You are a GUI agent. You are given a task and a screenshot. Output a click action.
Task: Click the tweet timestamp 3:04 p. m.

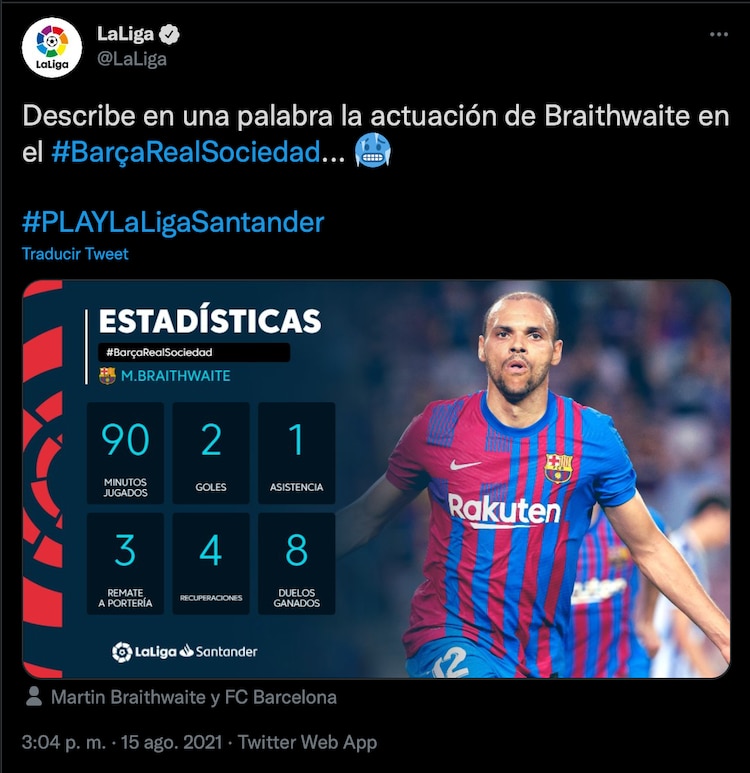61,743
